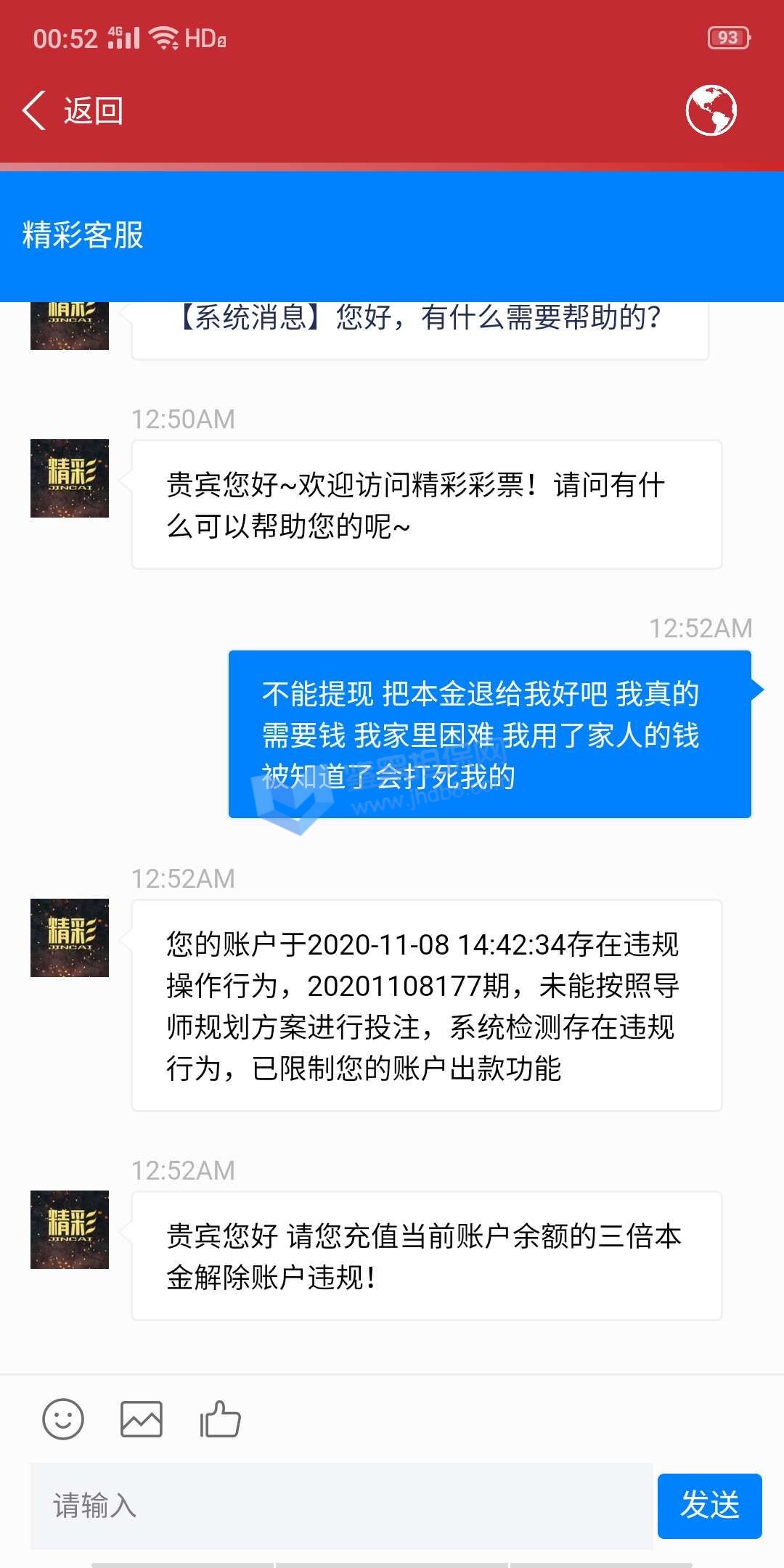Send a thumbs-up rating
This screenshot has width=784, height=1568.
(x=221, y=1418)
